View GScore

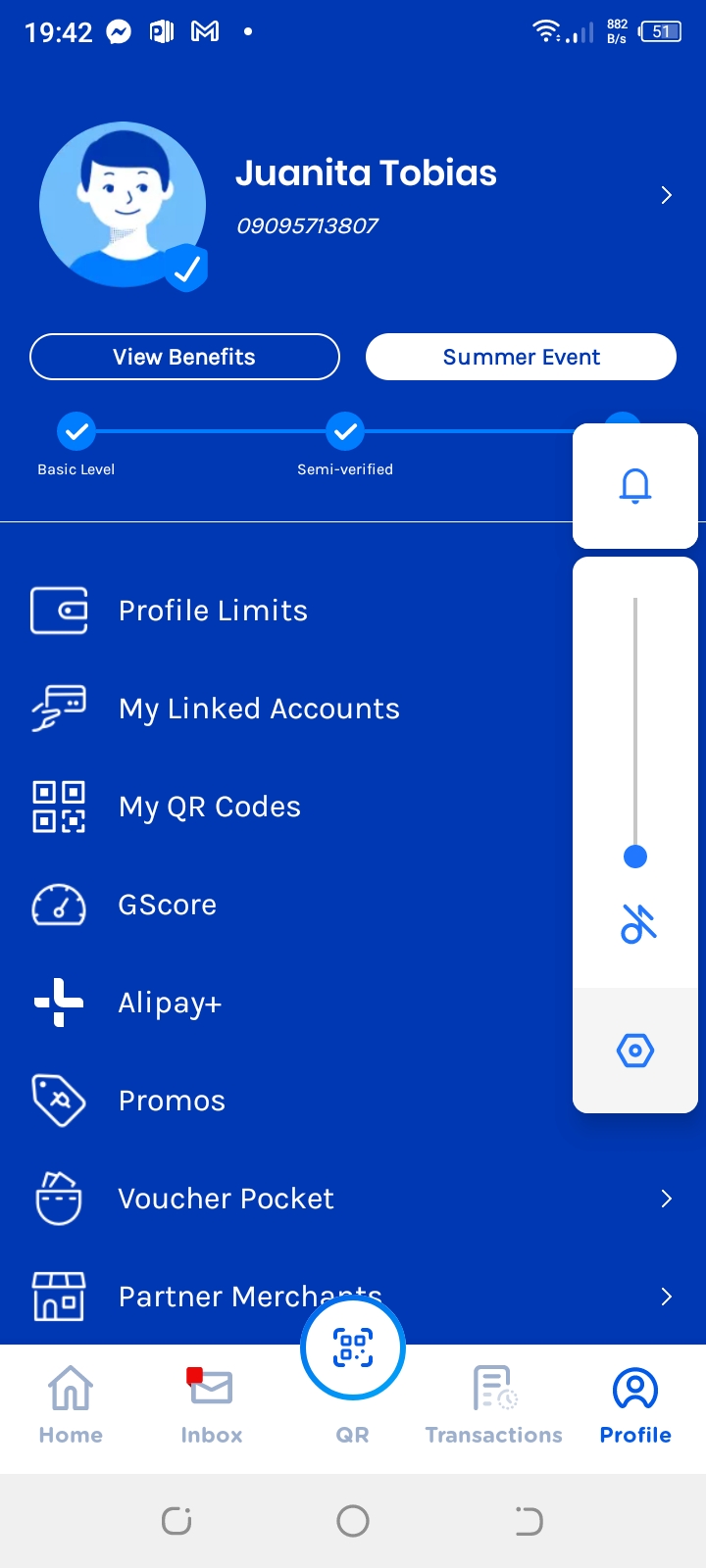tap(167, 905)
